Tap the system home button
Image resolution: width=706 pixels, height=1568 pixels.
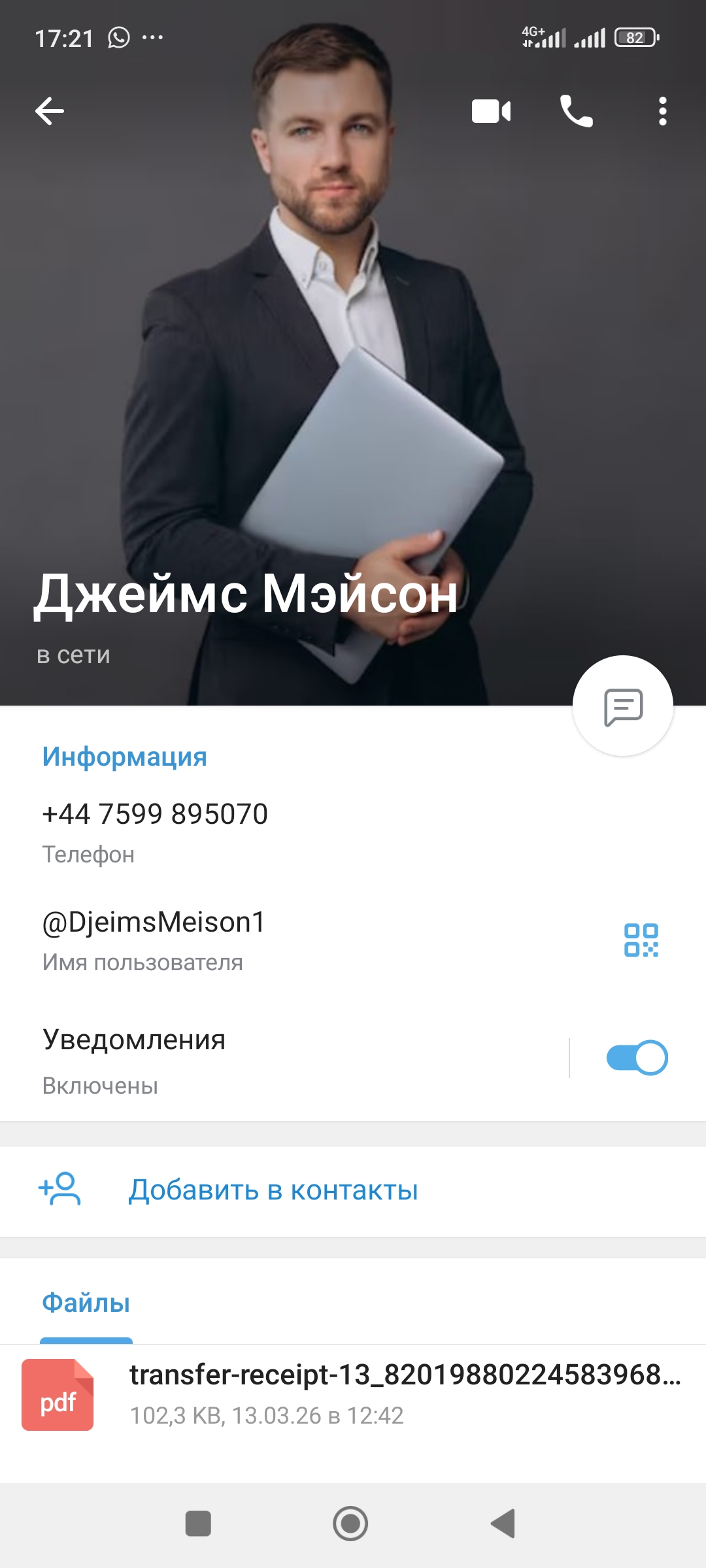coord(350,1524)
